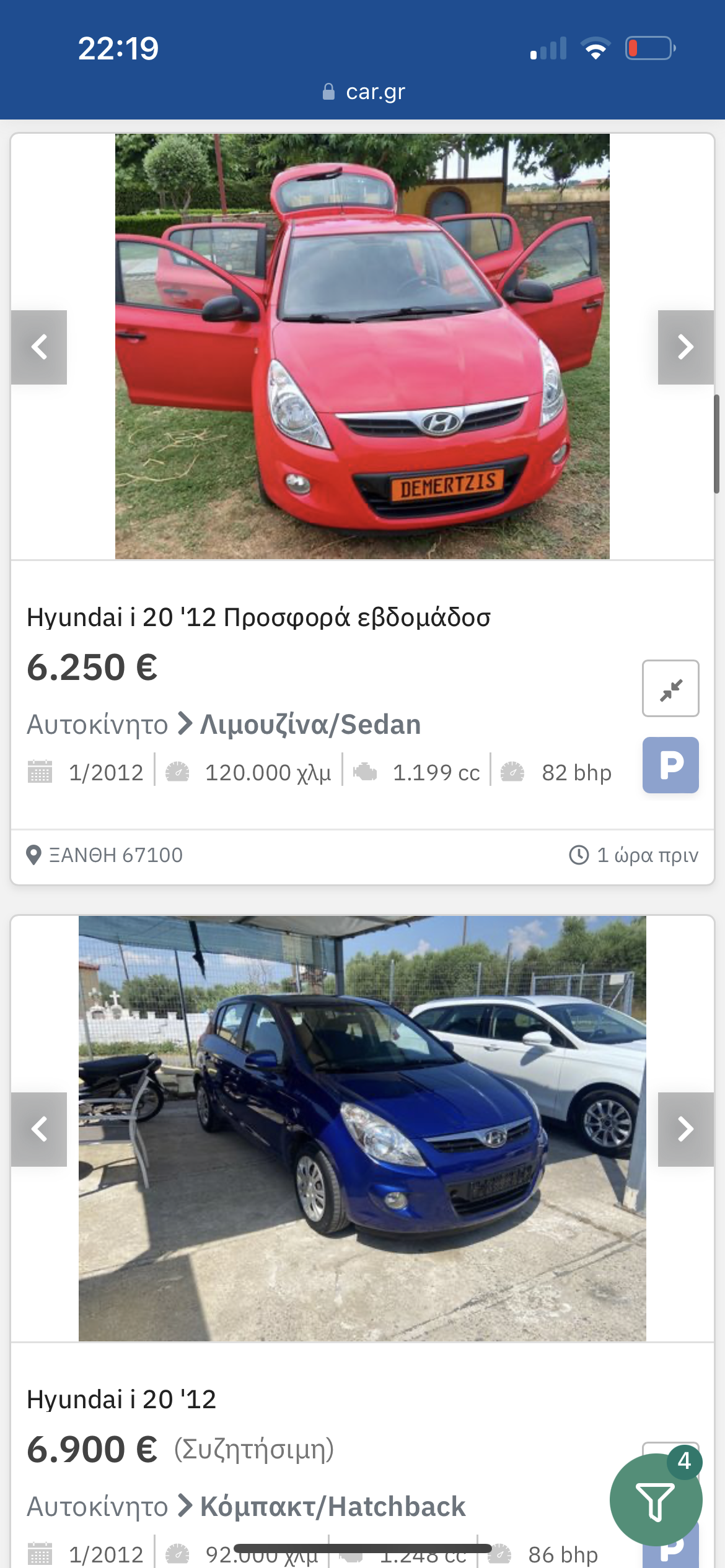Show next photo of the blue Hyundai
This screenshot has height=1568, width=725.
(685, 1130)
